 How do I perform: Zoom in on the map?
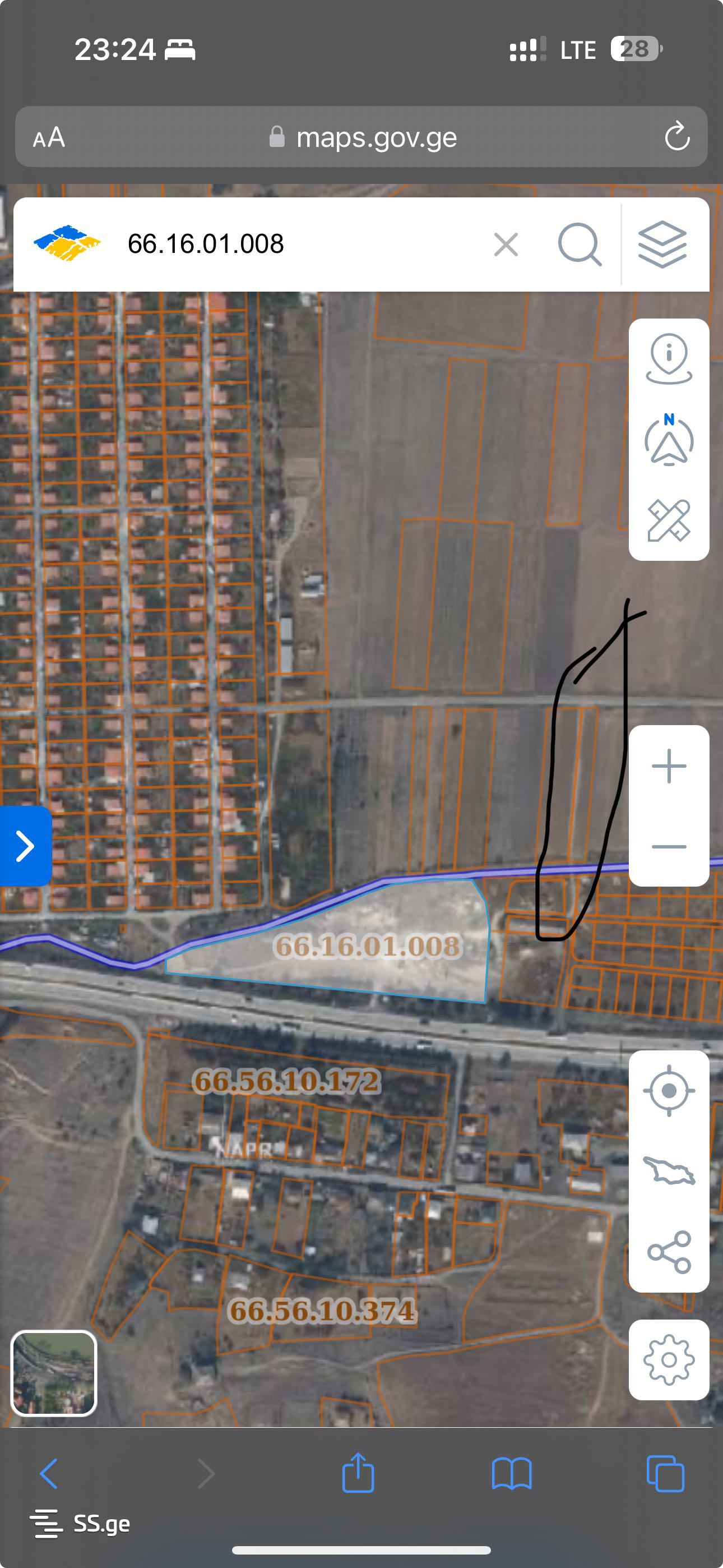pos(669,765)
